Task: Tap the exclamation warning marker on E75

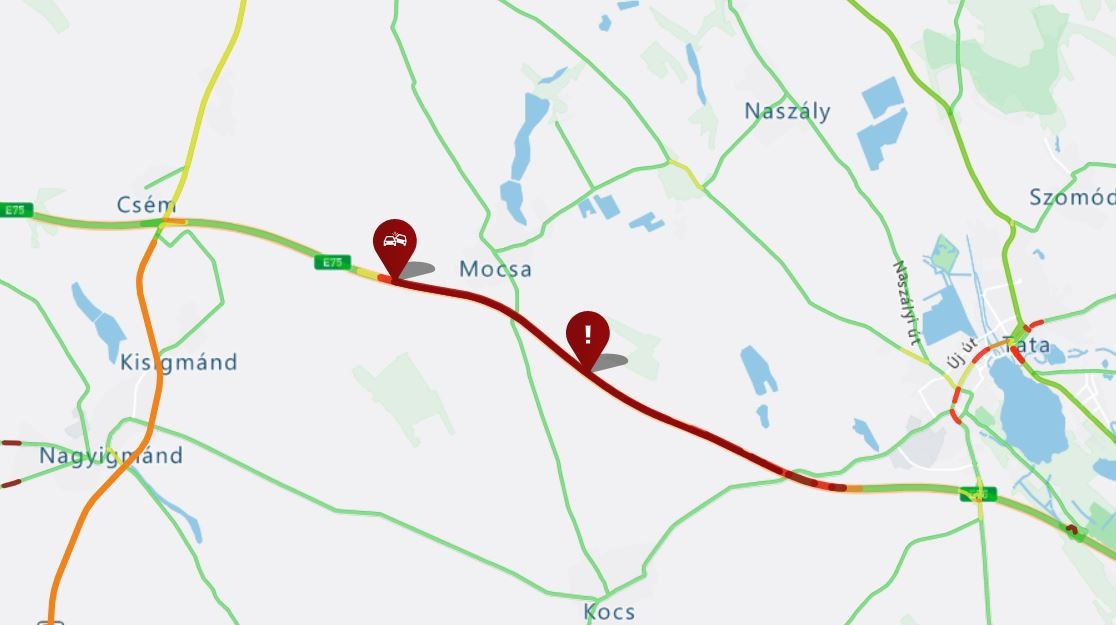Action: [588, 335]
